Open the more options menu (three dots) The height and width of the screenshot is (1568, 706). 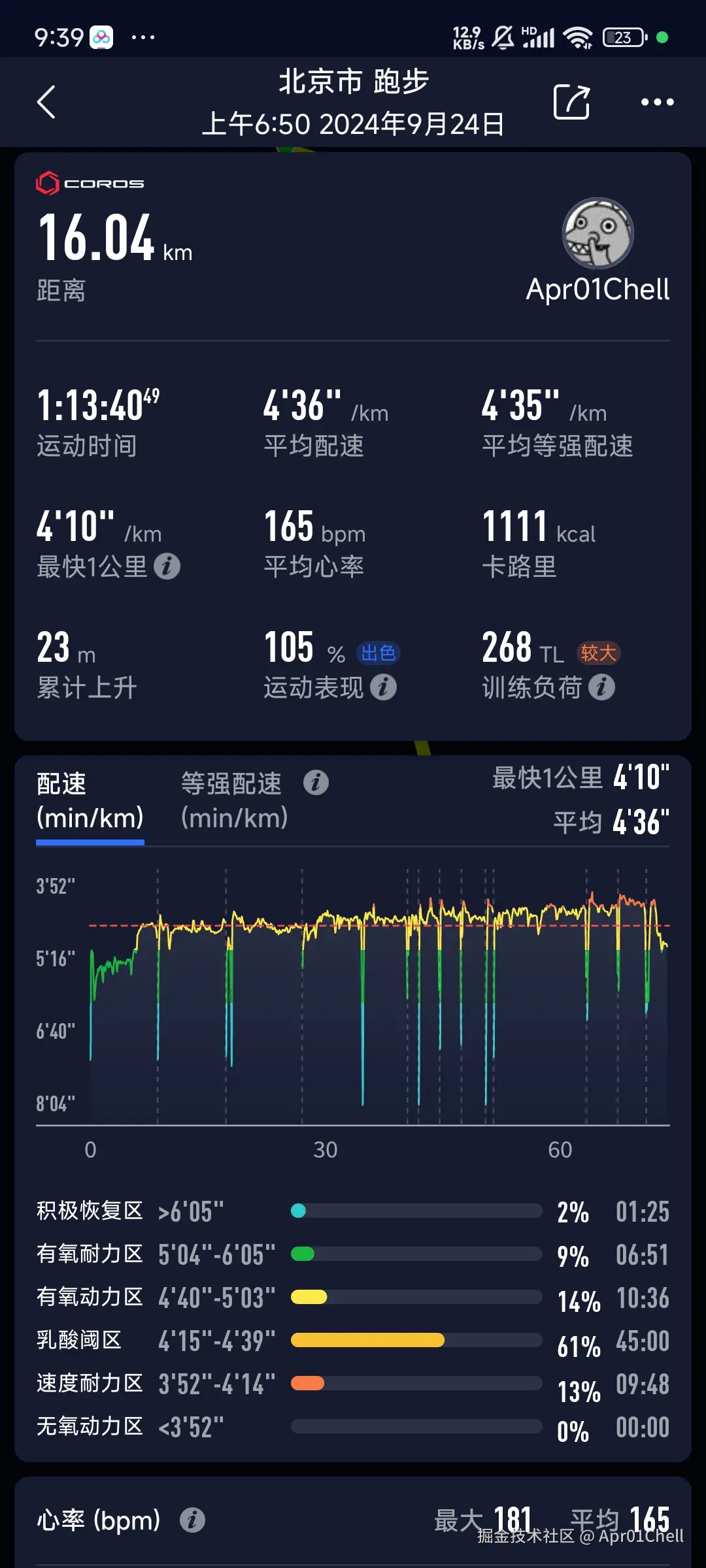[658, 103]
